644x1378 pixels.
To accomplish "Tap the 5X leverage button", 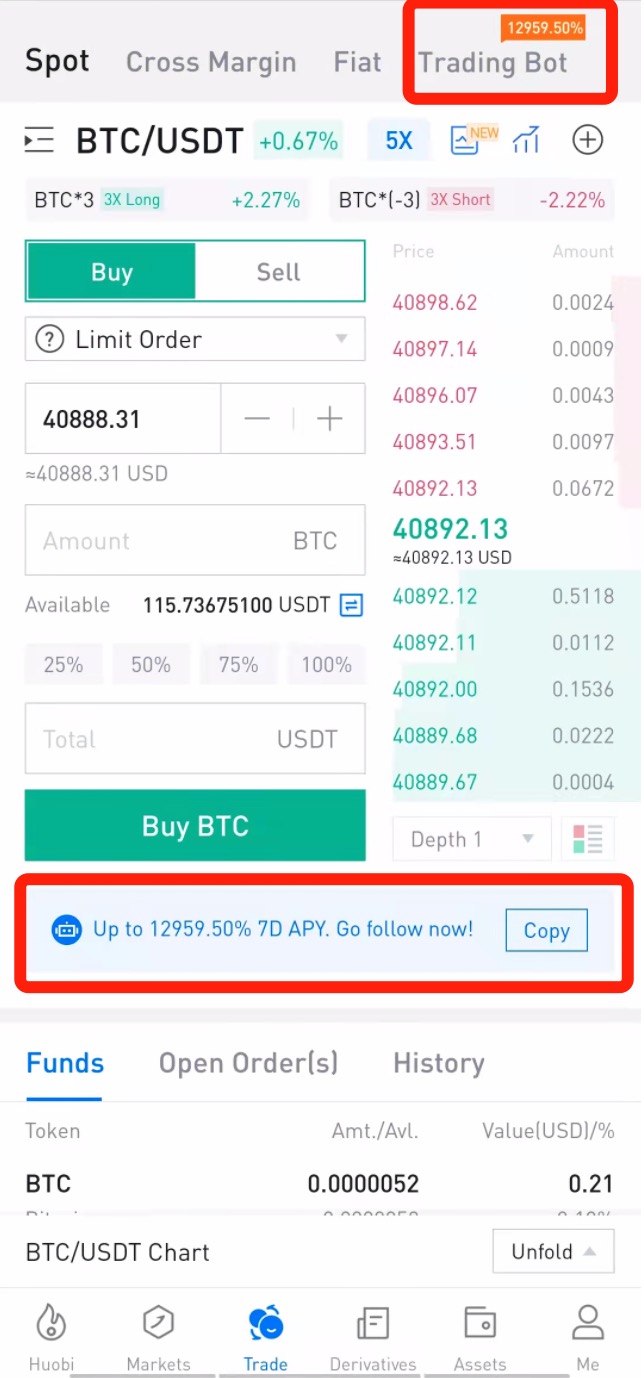I will click(x=399, y=140).
